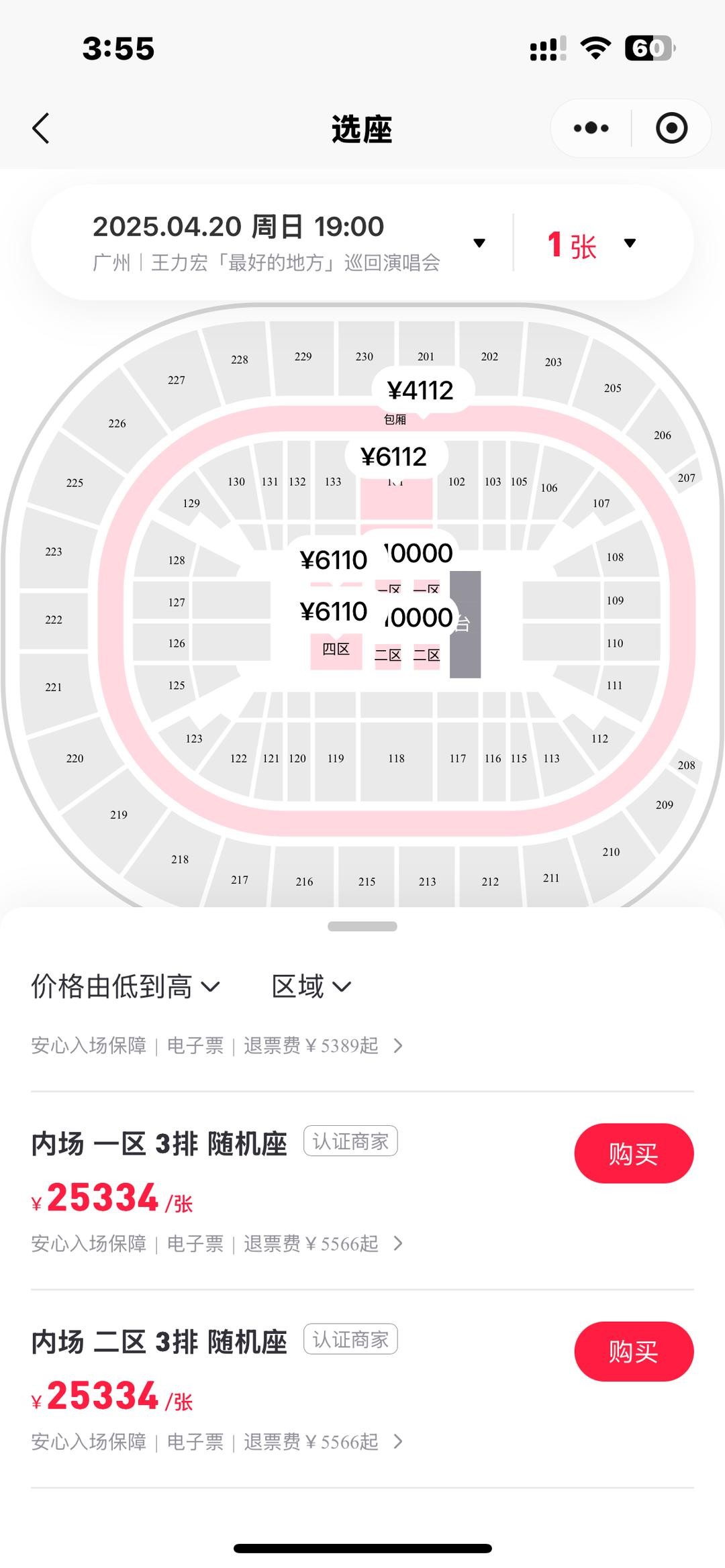Image resolution: width=725 pixels, height=1568 pixels.
Task: Go back from seat selection
Action: coord(42,128)
